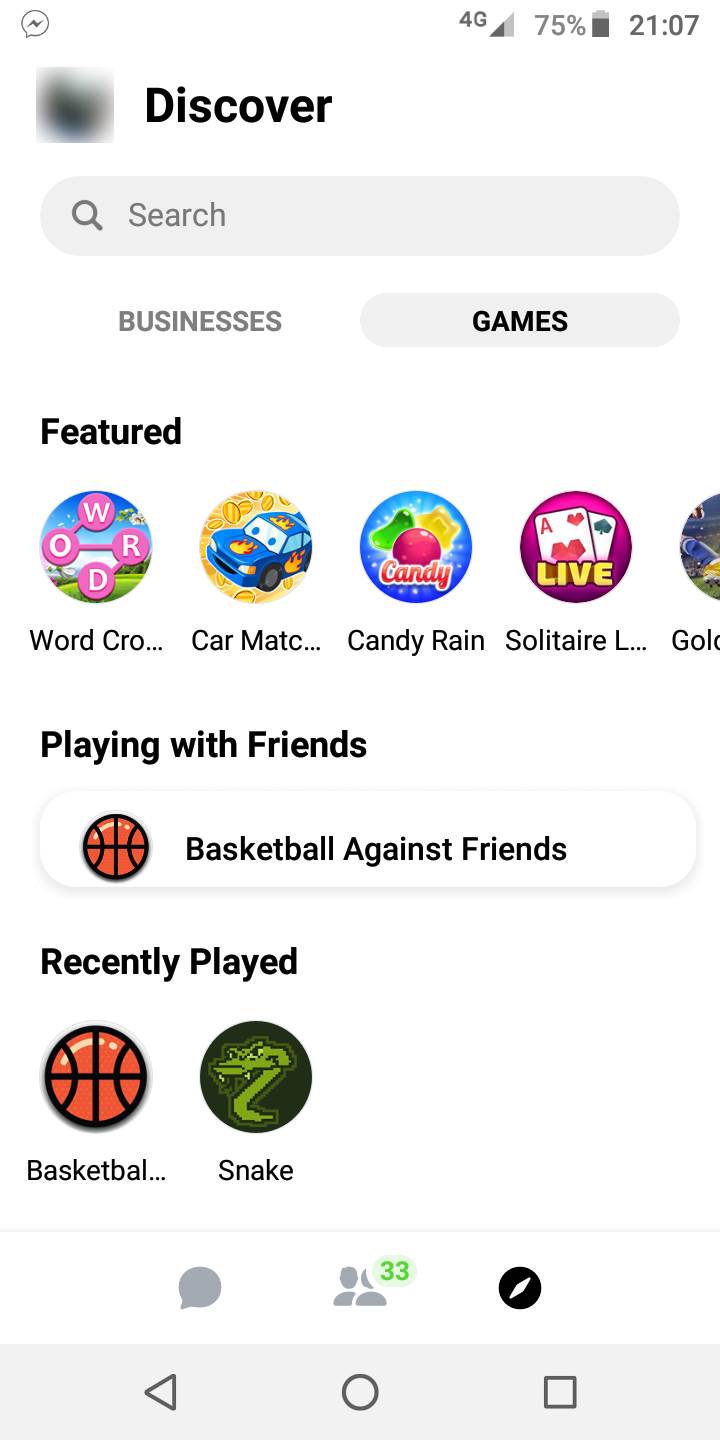720x1440 pixels.
Task: Switch to the Businesses tab
Action: click(x=200, y=321)
